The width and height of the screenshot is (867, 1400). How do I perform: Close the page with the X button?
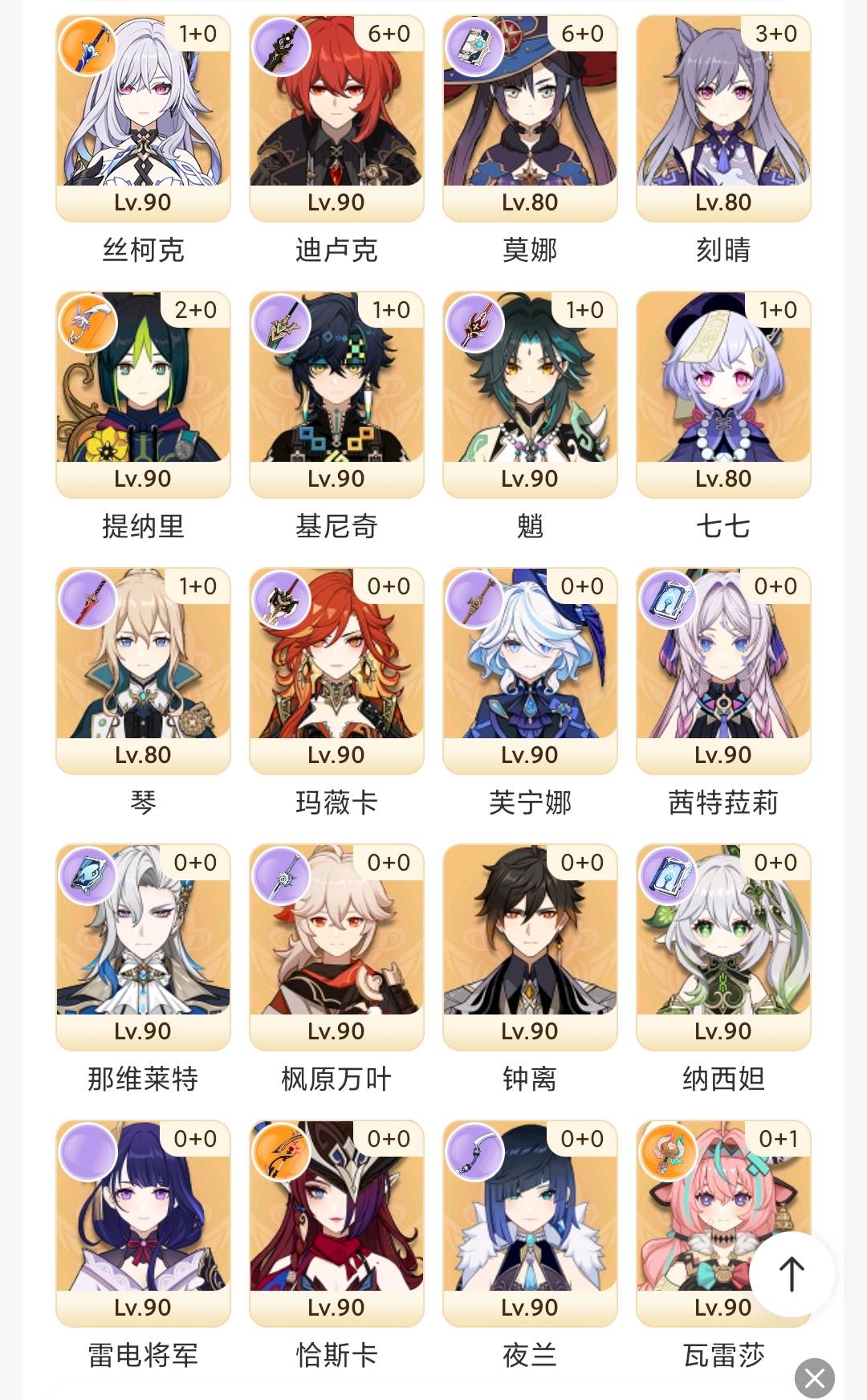click(x=815, y=1378)
